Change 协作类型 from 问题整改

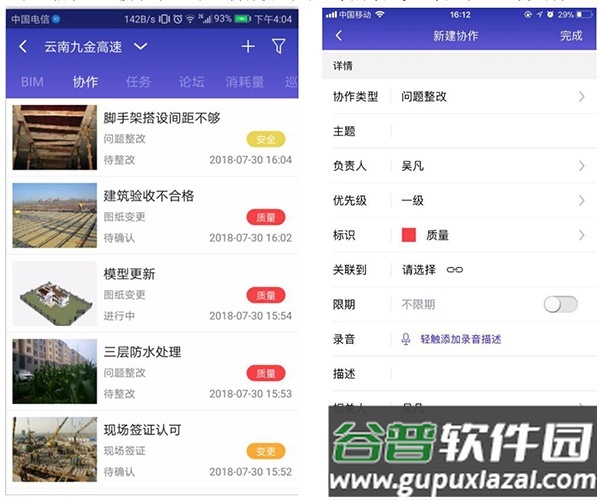pos(490,97)
